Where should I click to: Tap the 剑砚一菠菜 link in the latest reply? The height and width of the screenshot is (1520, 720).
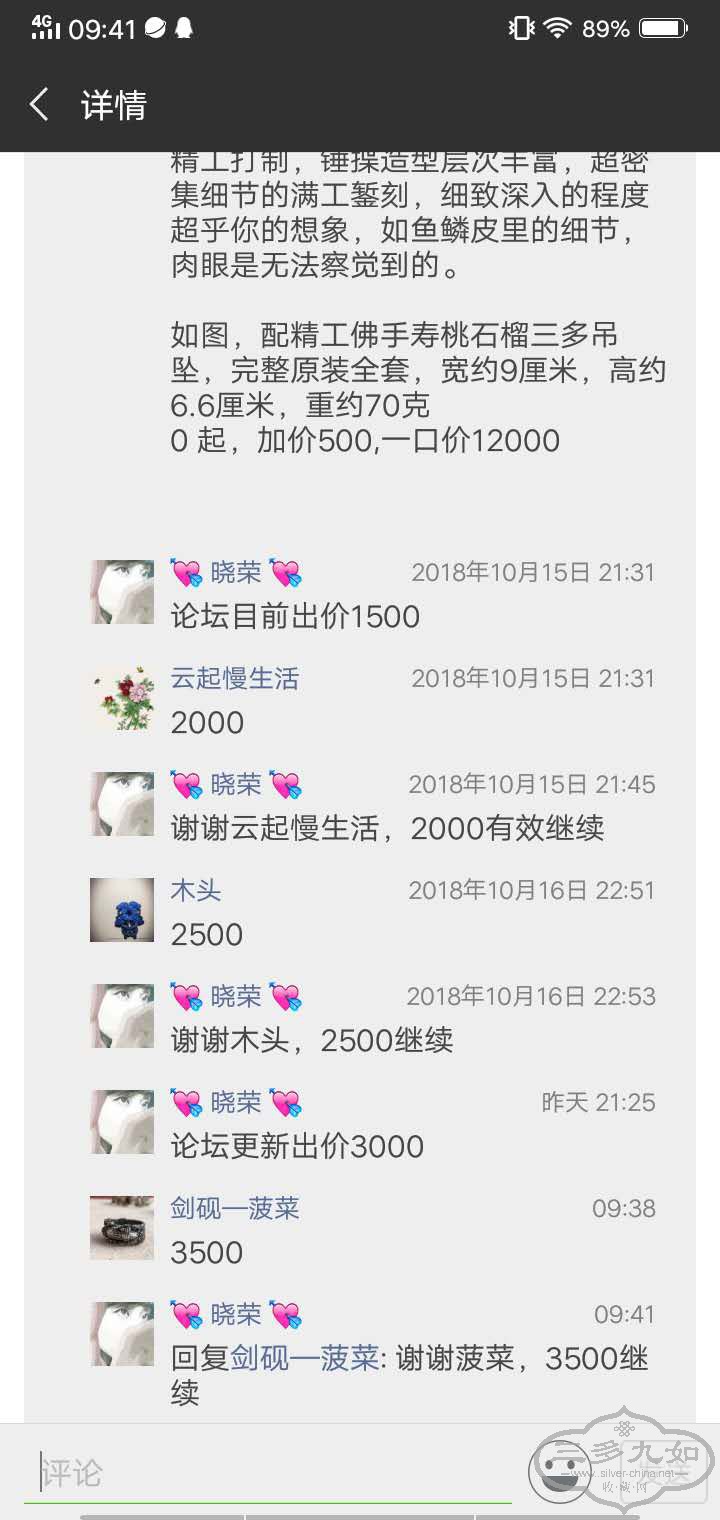(x=305, y=1359)
